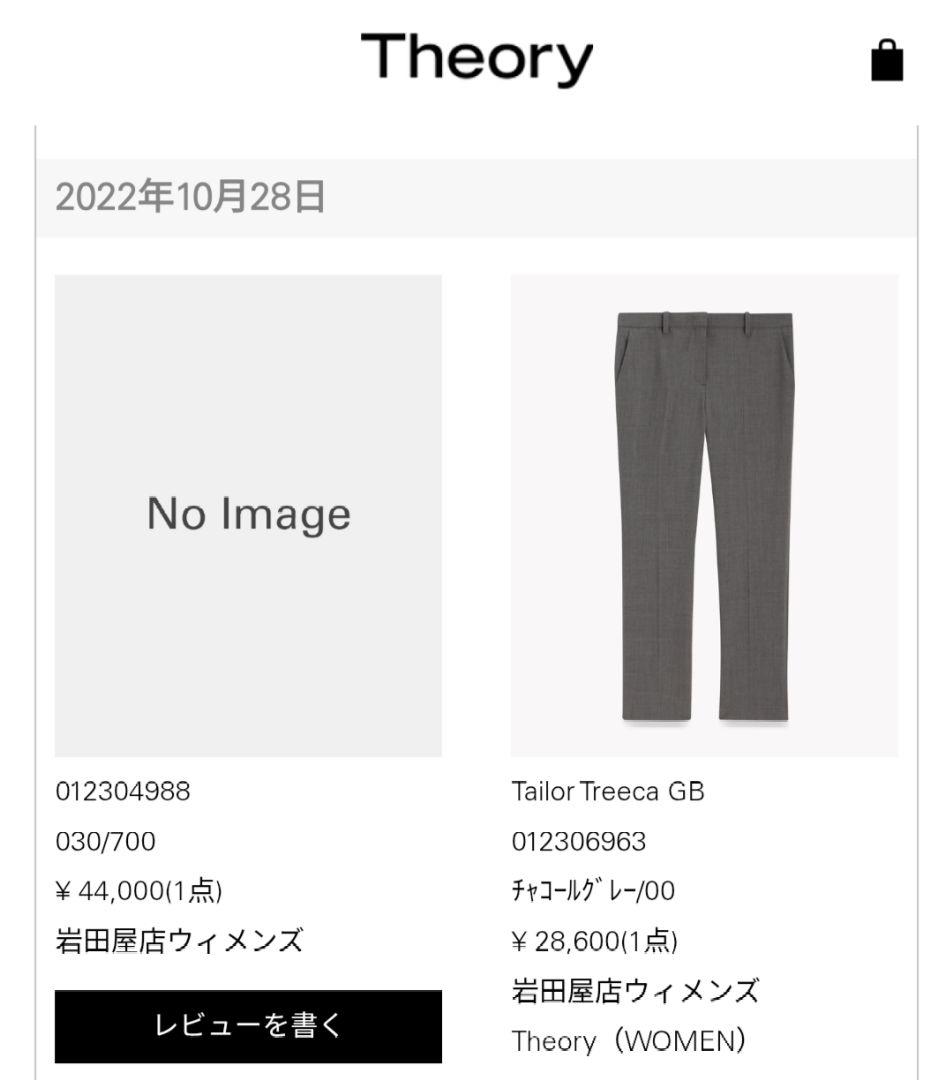Click the size code 030/700
Image resolution: width=945 pixels, height=1080 pixels.
104,840
